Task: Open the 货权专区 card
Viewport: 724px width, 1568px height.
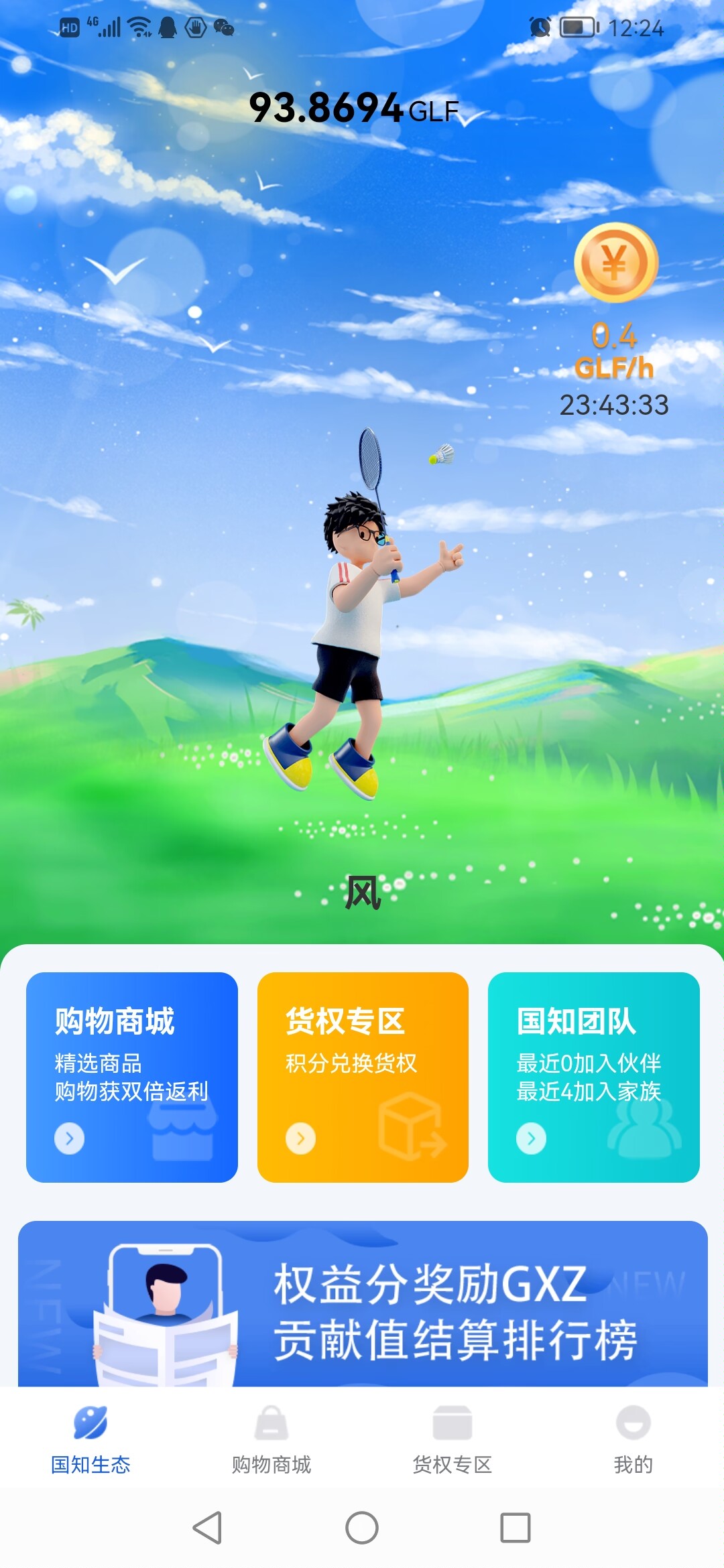Action: click(x=363, y=1077)
